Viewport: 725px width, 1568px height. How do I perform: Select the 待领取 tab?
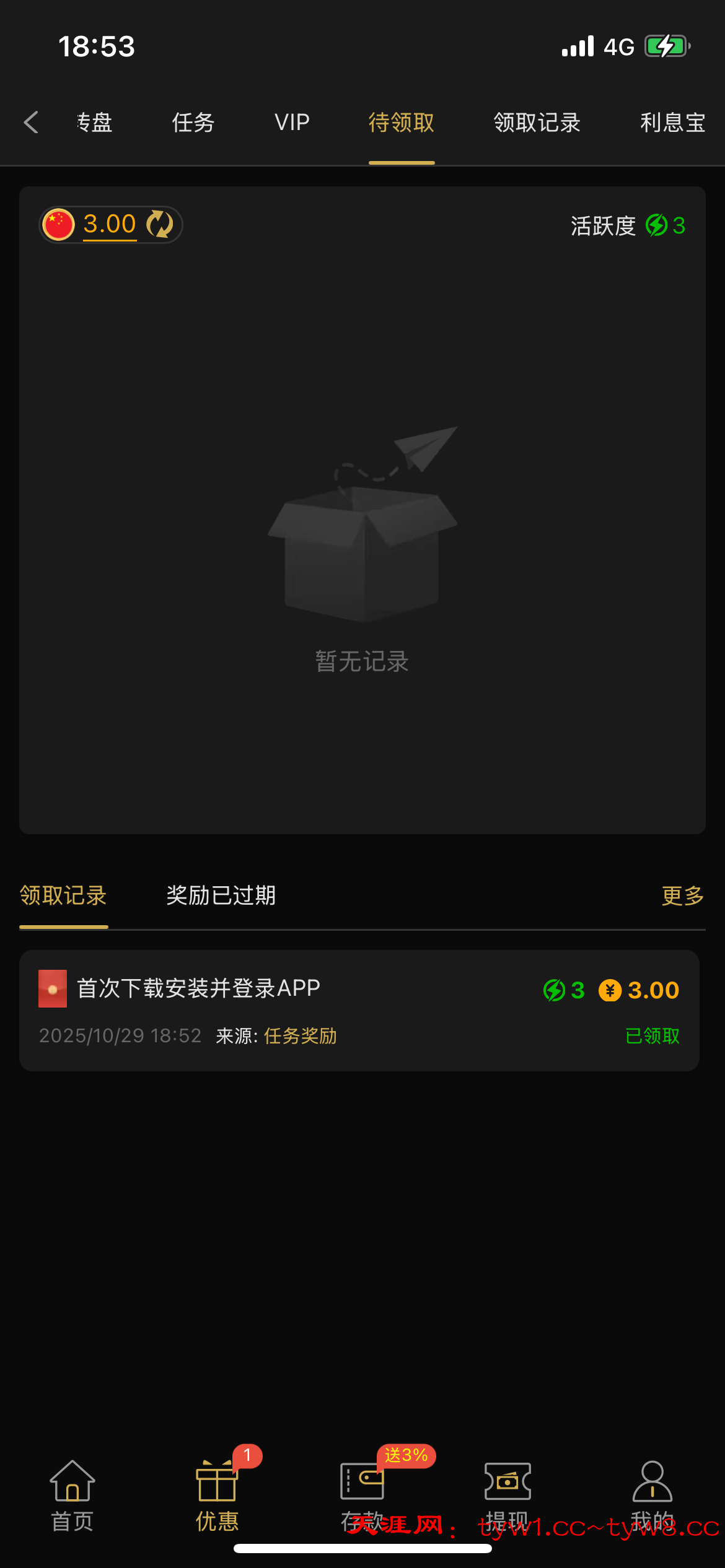402,122
